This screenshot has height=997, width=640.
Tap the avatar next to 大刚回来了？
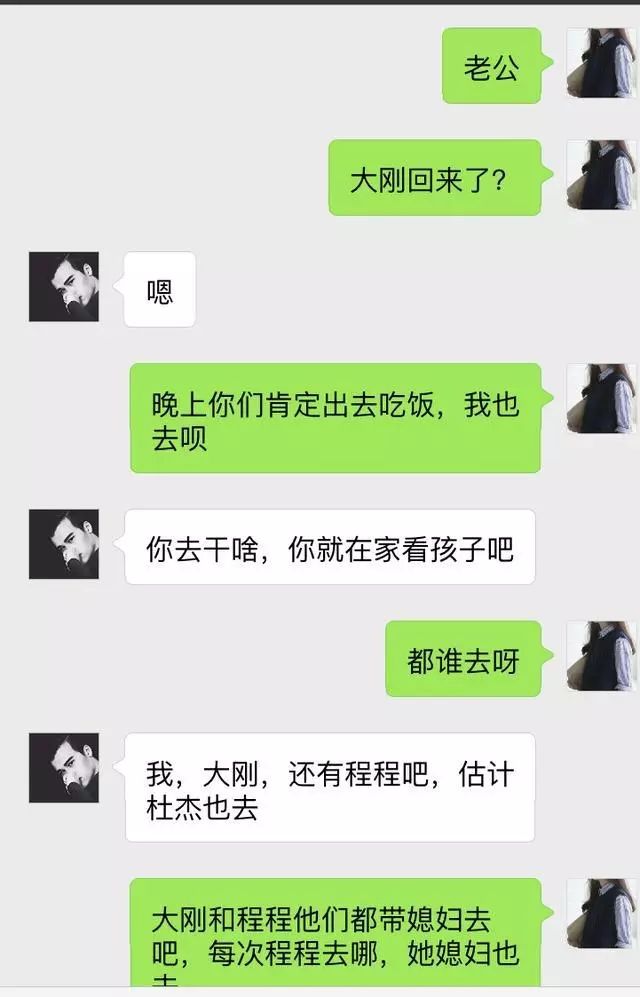pyautogui.click(x=601, y=175)
